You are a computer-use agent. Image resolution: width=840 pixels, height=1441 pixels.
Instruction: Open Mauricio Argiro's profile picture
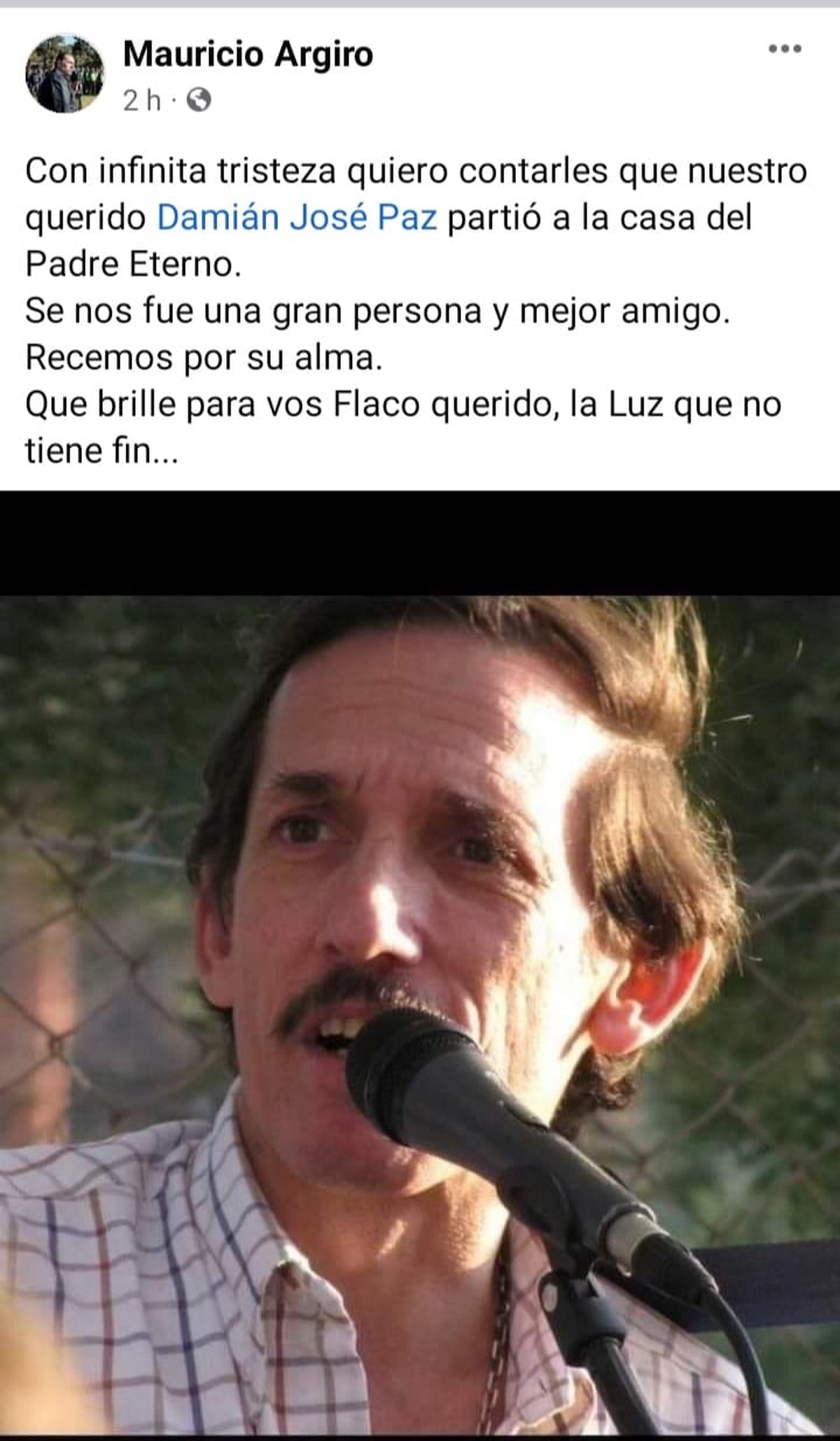(64, 74)
